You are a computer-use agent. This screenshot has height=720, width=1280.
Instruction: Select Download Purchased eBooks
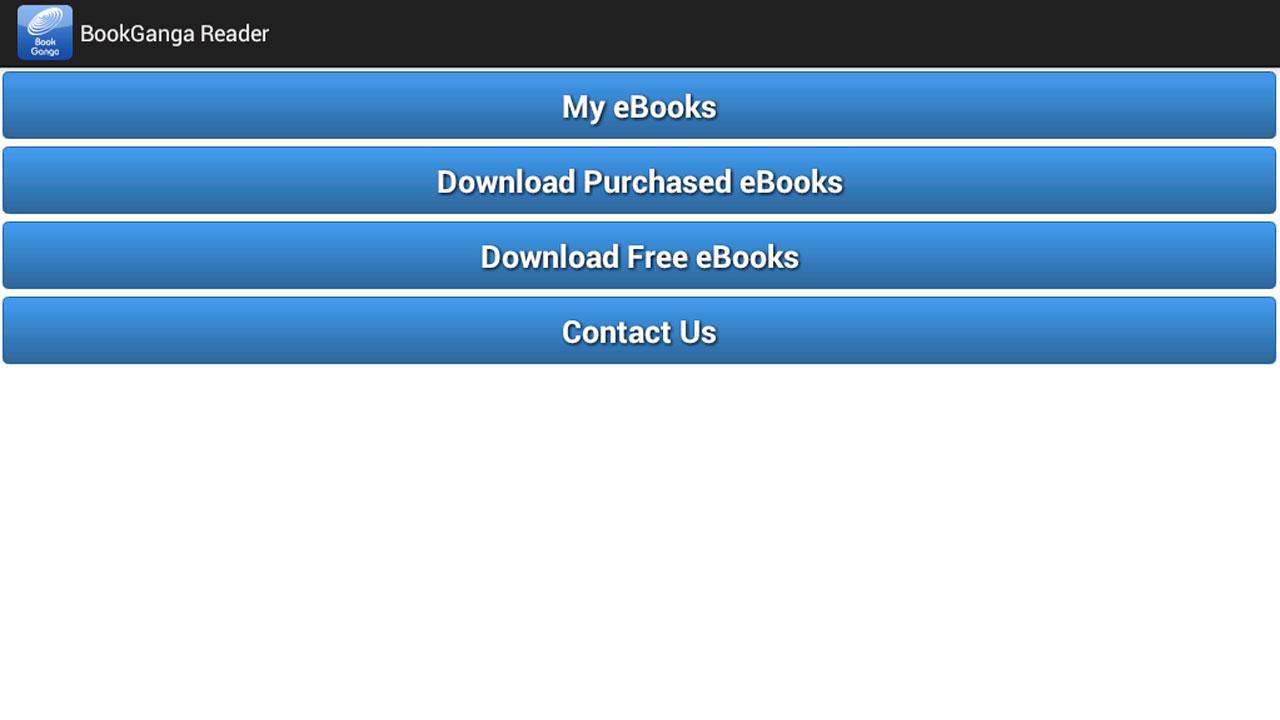[639, 181]
